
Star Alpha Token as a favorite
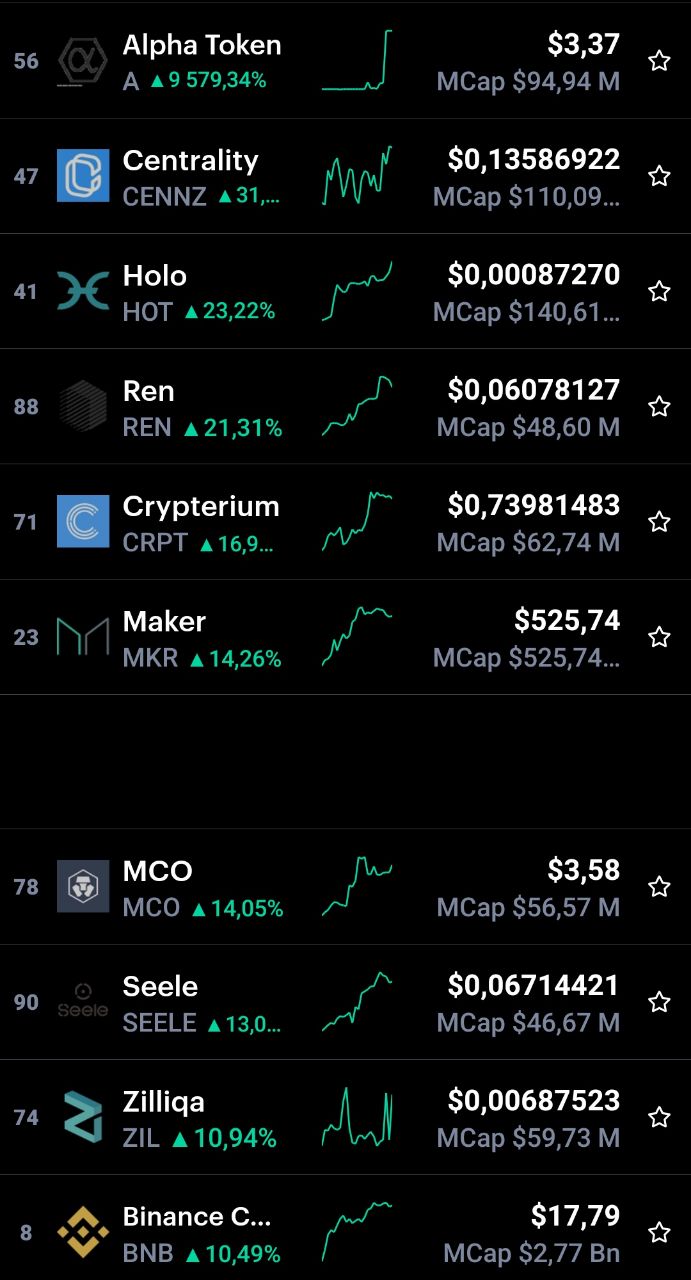pyautogui.click(x=659, y=61)
